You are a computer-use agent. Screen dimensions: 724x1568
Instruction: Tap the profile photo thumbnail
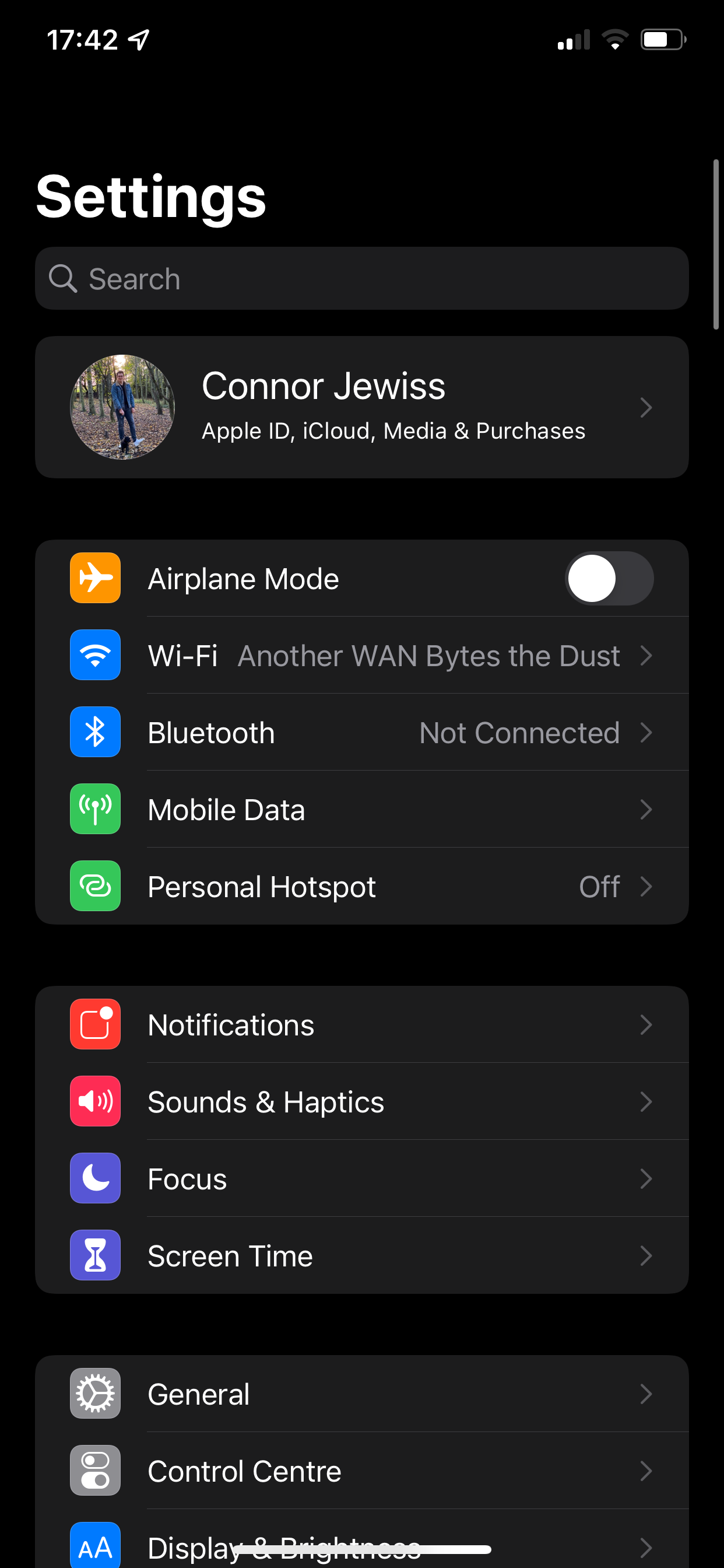122,407
